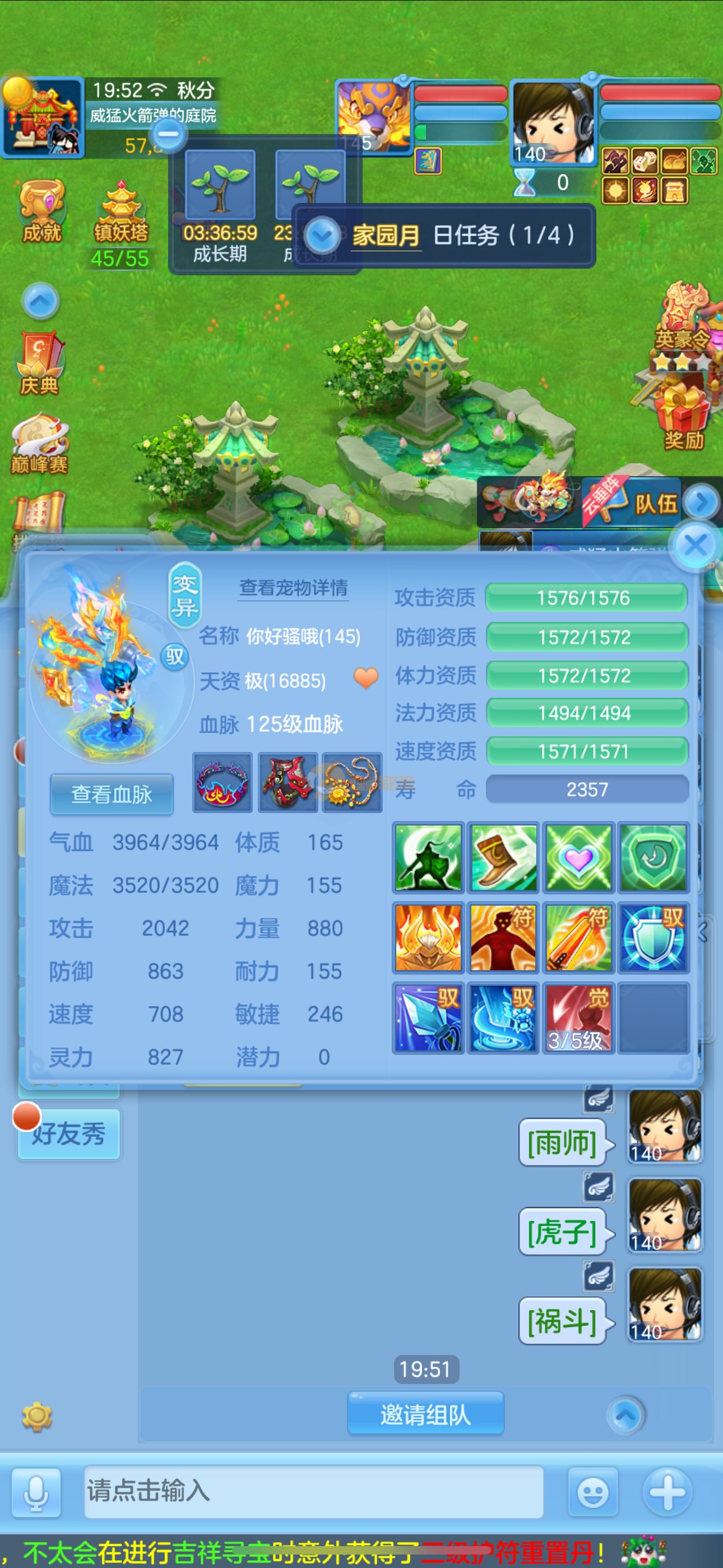723x1568 pixels.
Task: Tap the voice microphone button
Action: coord(36,1492)
